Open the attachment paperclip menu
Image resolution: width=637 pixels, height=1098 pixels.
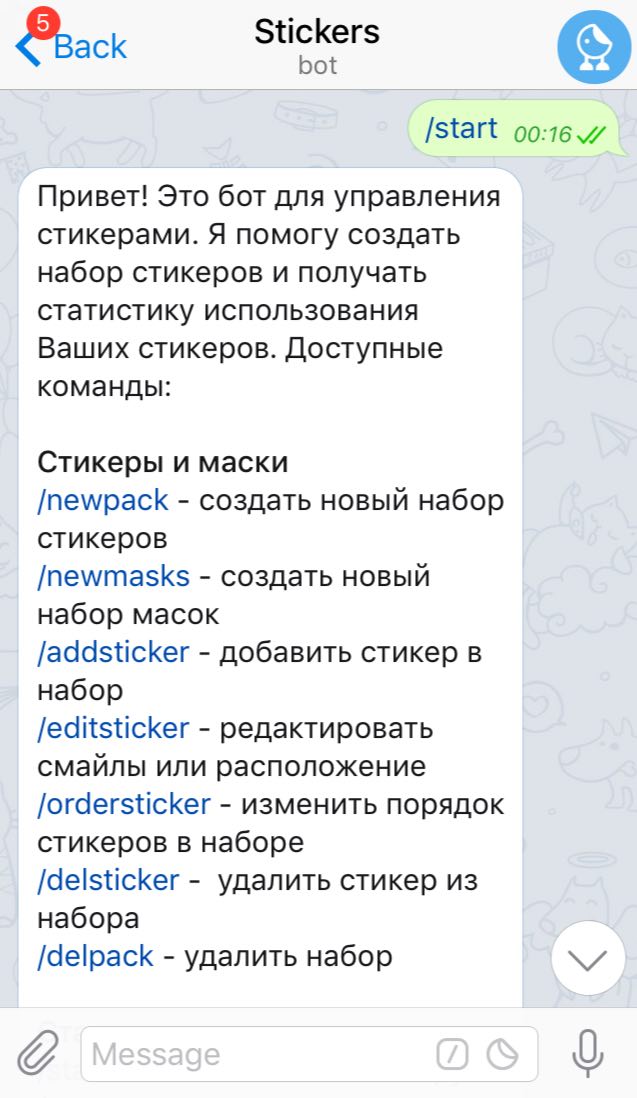pyautogui.click(x=39, y=1053)
